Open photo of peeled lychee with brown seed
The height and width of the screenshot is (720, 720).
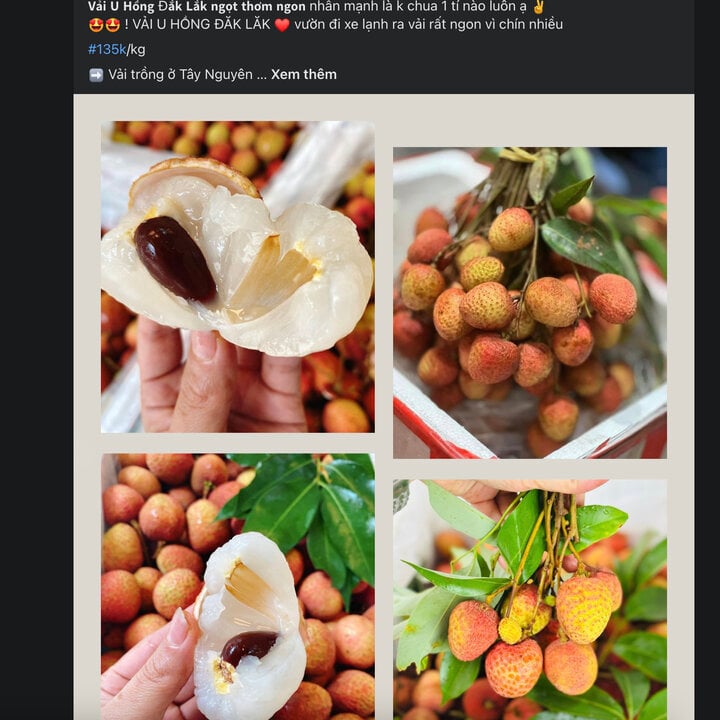237,277
